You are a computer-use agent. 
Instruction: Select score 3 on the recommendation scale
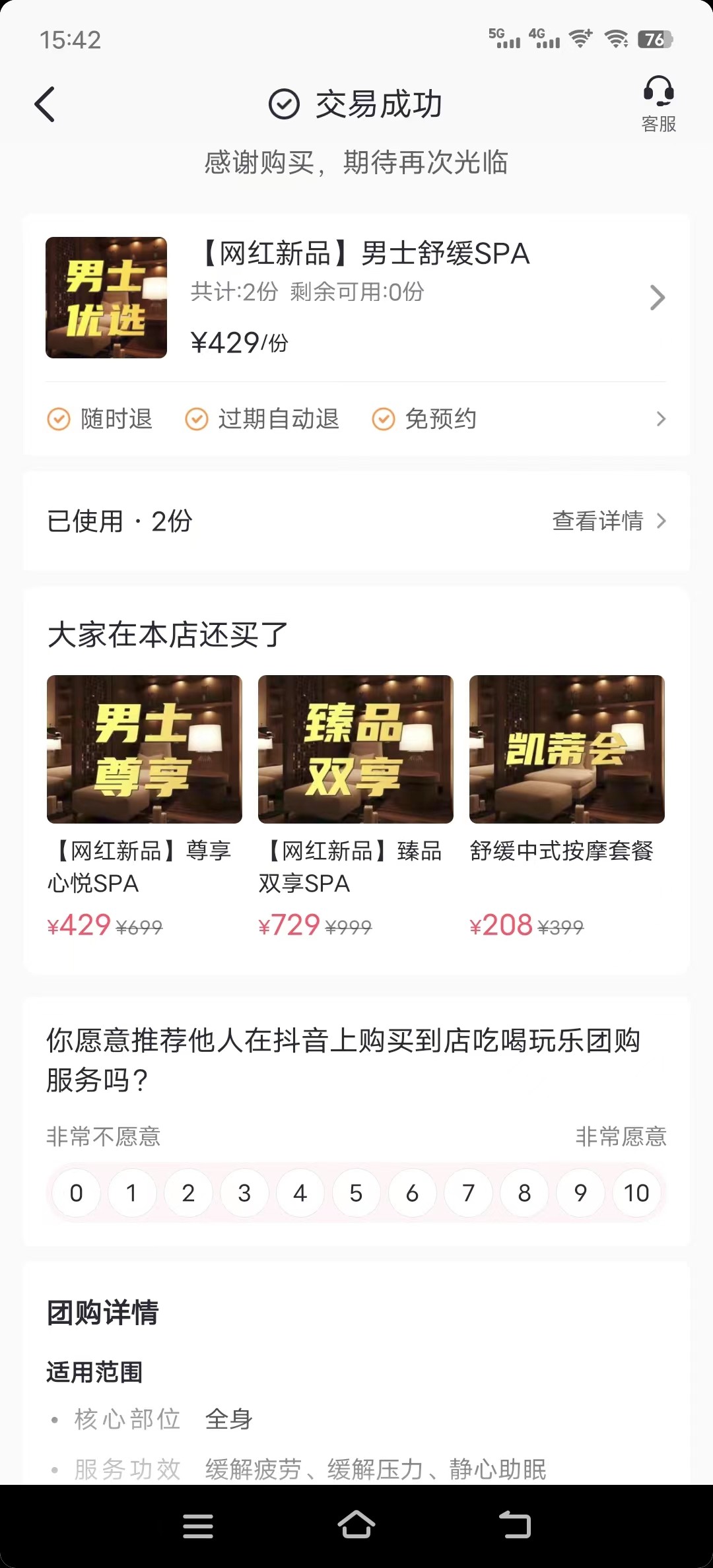244,1192
